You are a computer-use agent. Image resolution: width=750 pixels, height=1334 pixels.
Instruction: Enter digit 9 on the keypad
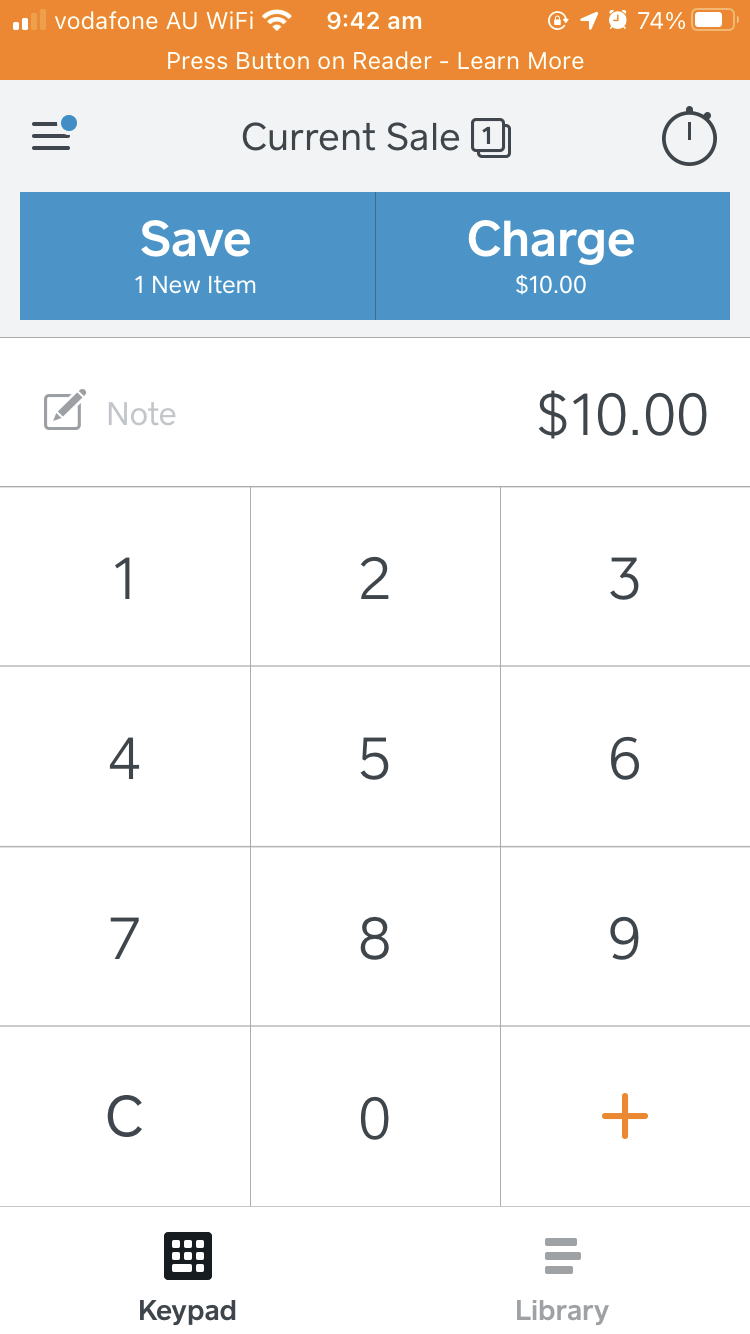coord(625,937)
